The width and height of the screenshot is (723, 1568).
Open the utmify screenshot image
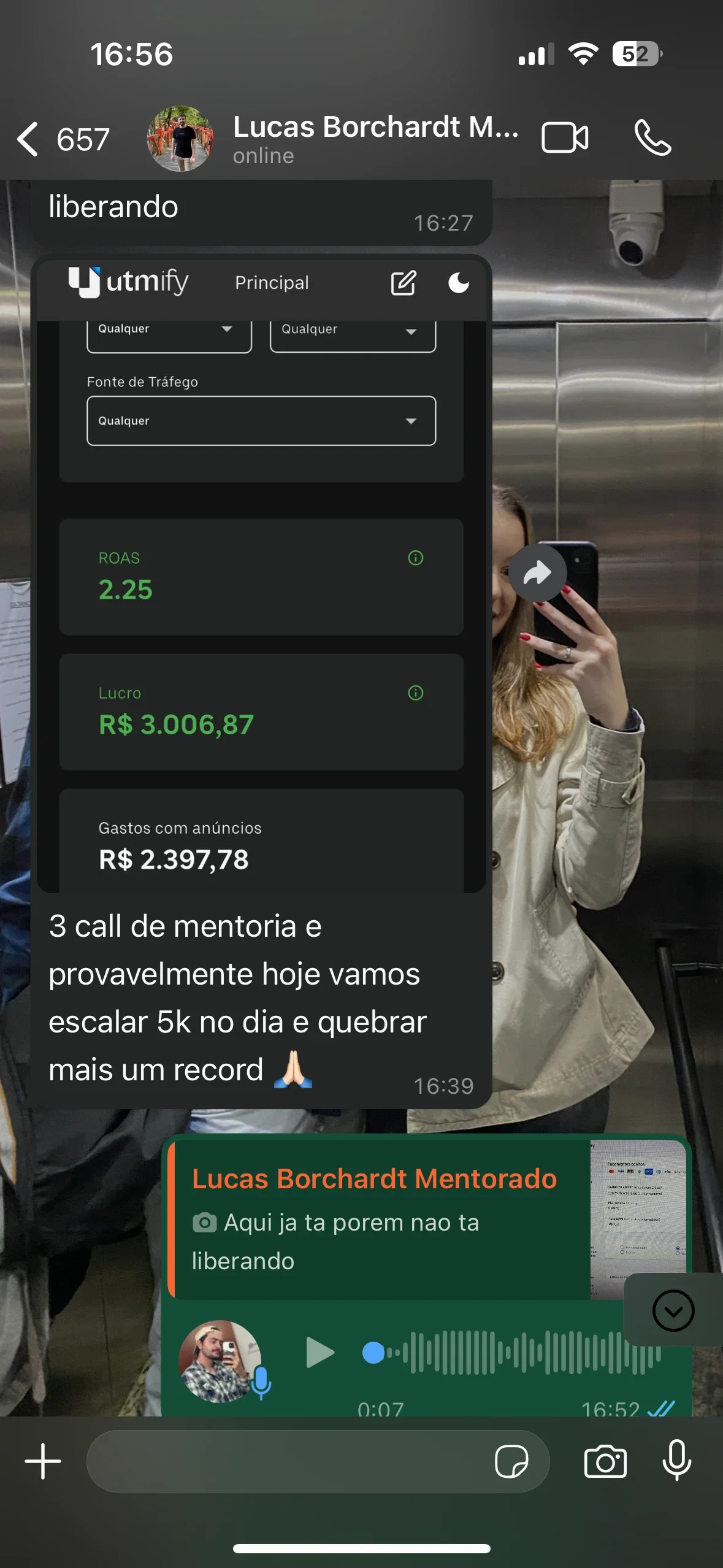tap(261, 577)
